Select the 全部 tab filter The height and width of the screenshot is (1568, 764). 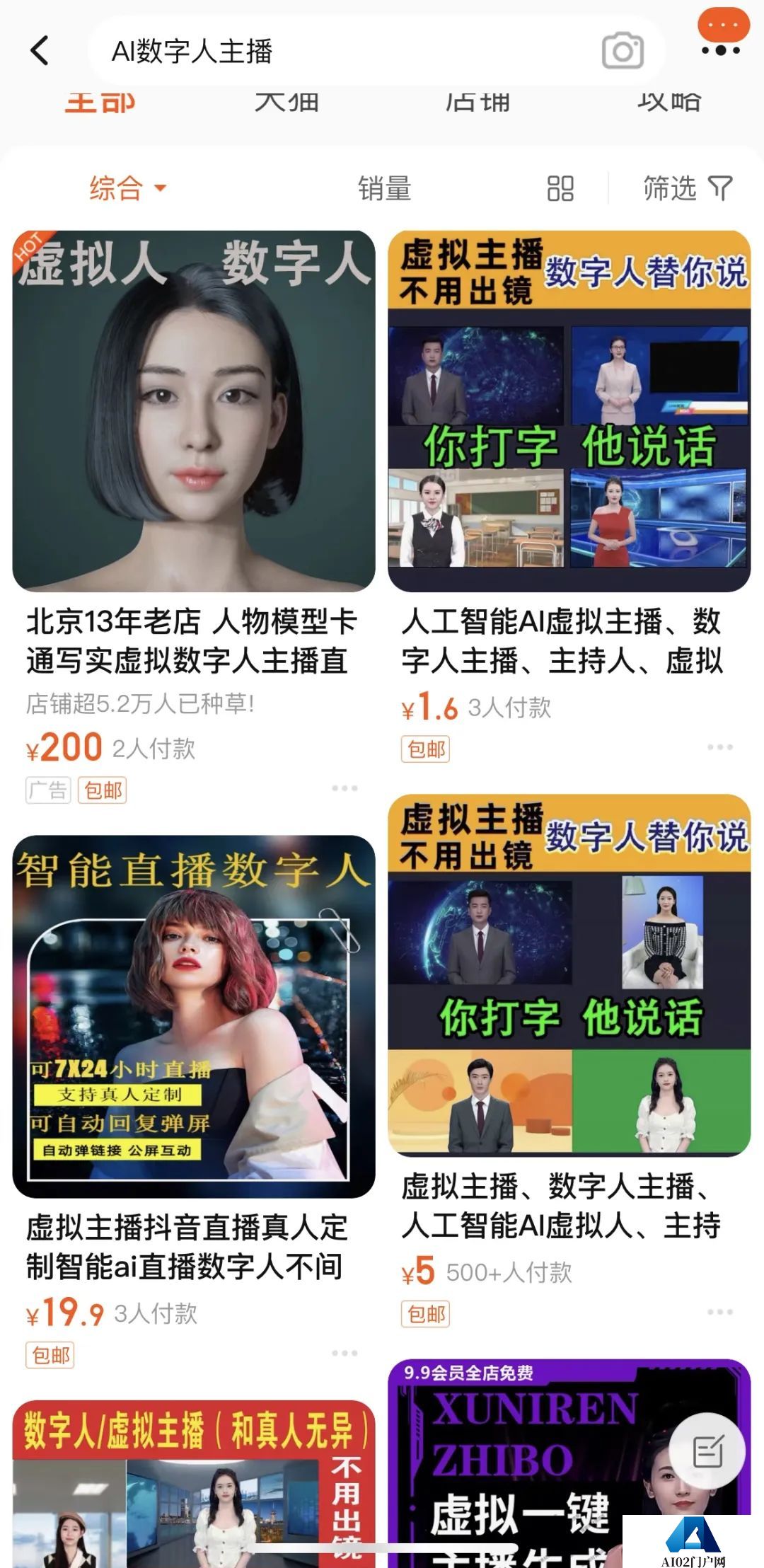tap(98, 101)
